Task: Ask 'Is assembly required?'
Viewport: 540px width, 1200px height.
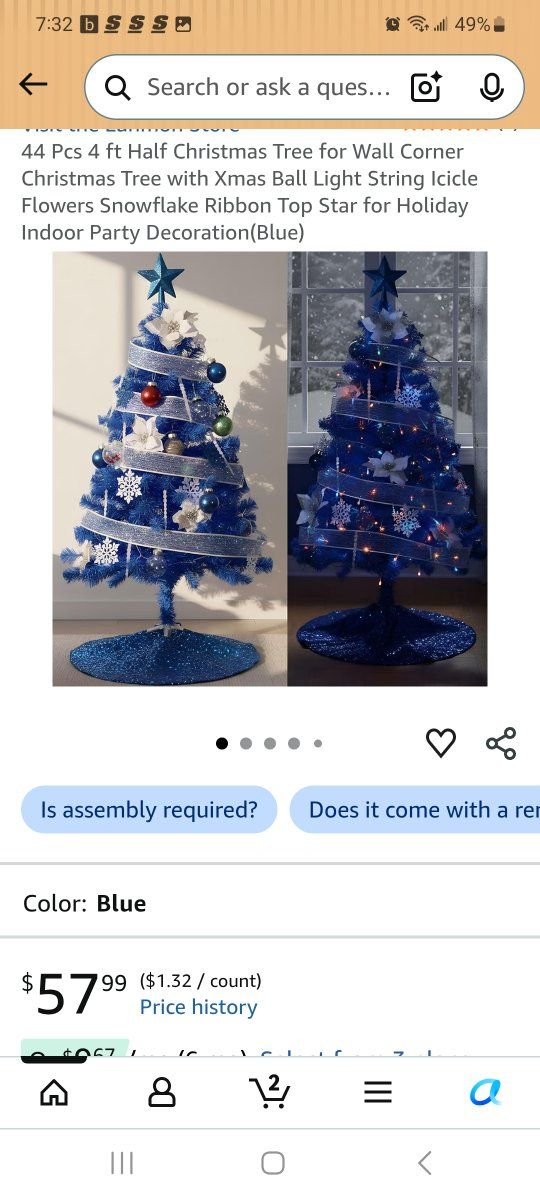Action: 149,810
